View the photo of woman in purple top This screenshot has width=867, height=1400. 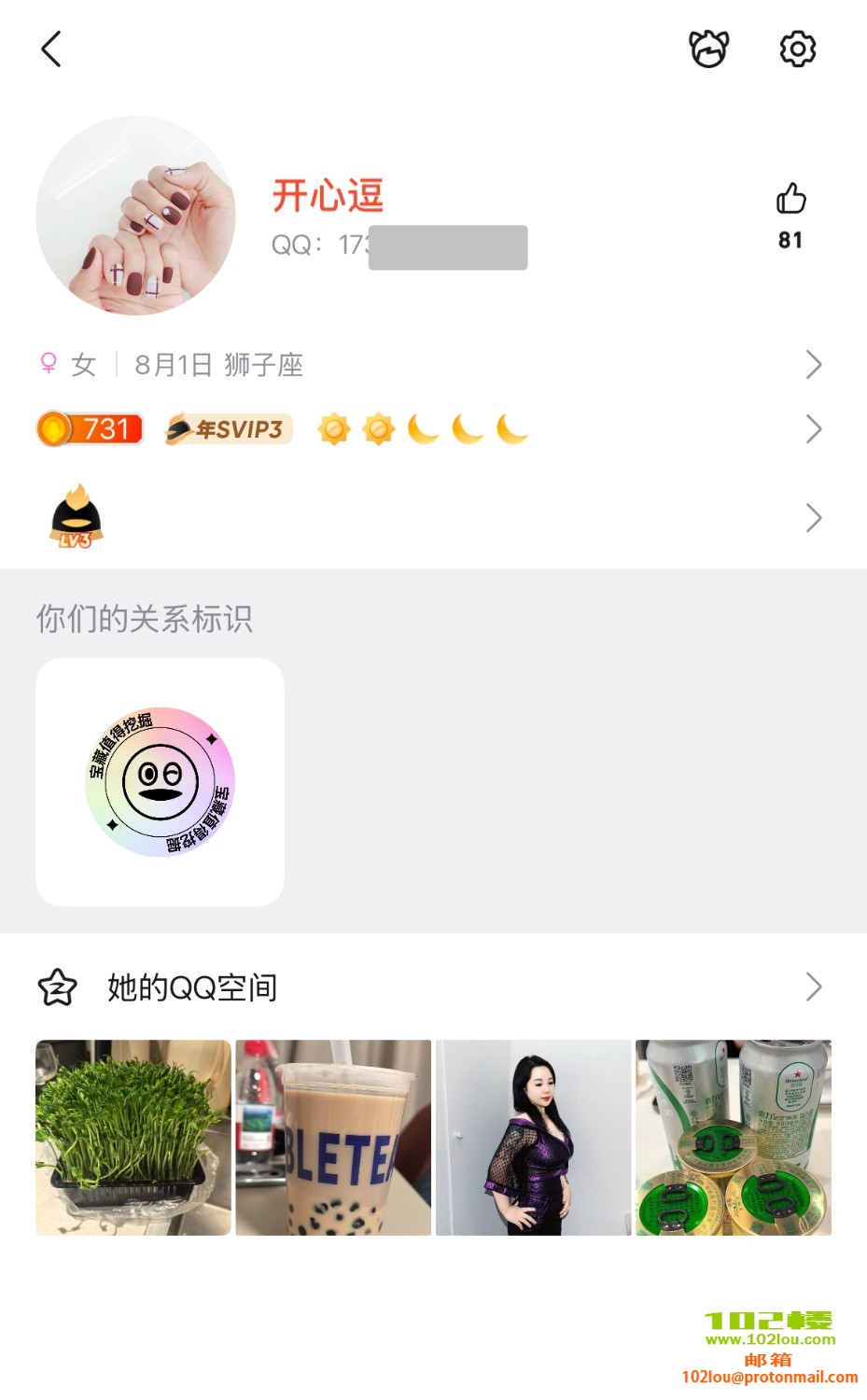533,1138
